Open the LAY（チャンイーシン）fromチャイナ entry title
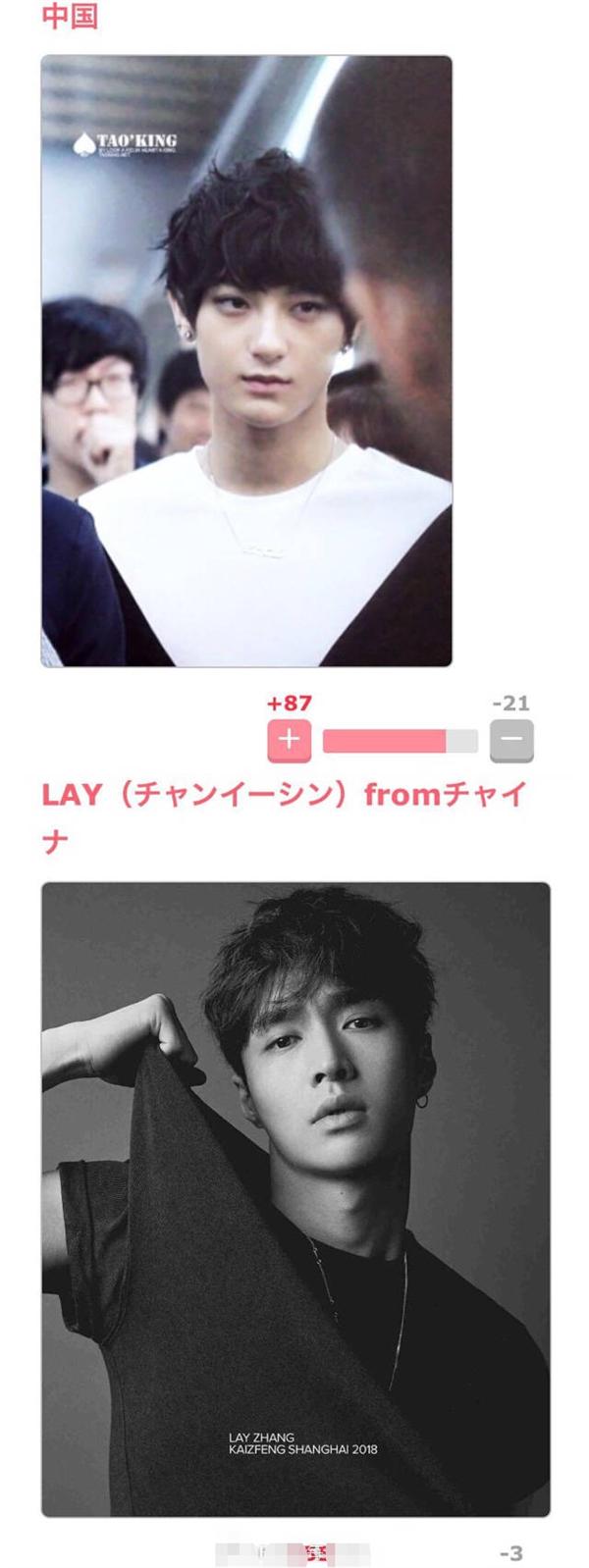Viewport: 589px width, 1568px height. coord(284,795)
